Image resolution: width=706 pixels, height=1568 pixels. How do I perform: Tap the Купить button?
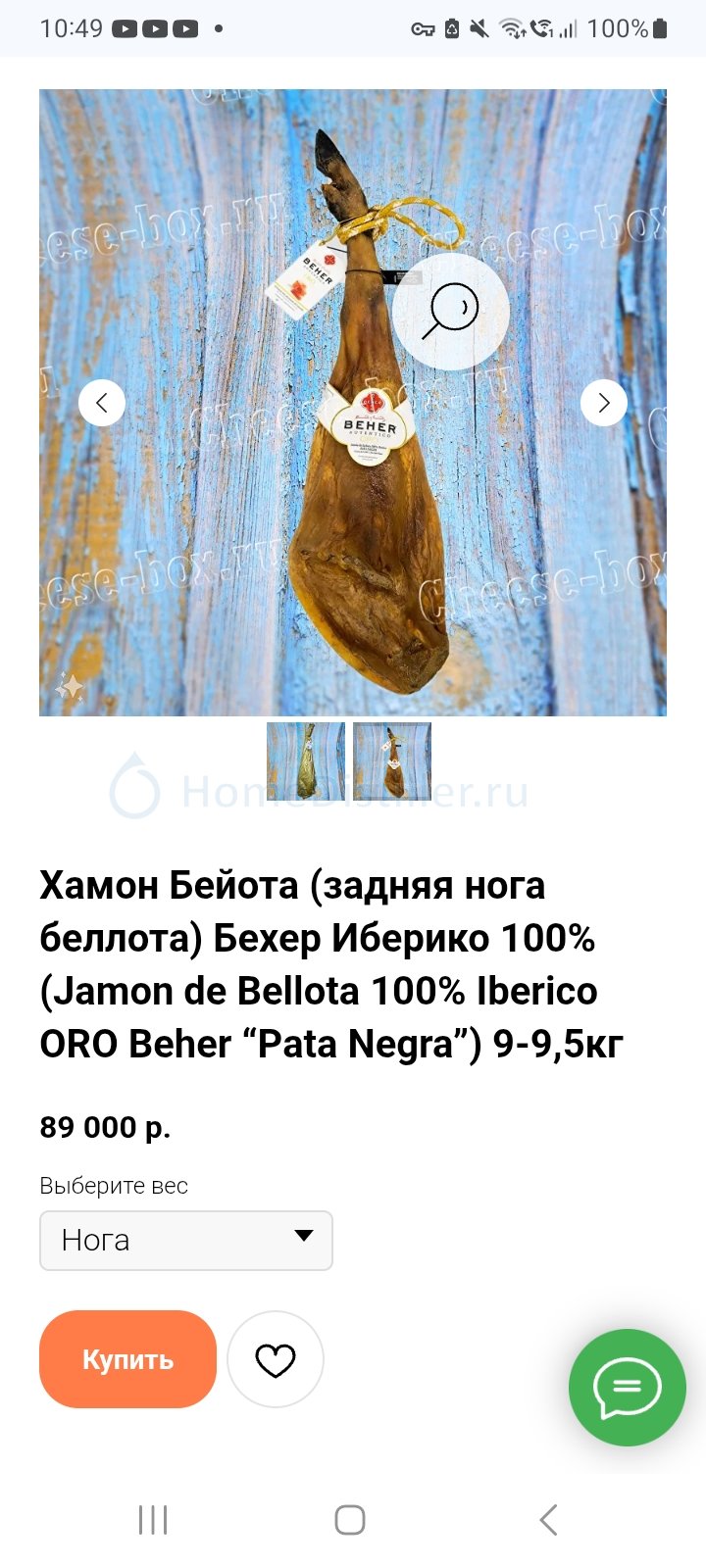127,1359
